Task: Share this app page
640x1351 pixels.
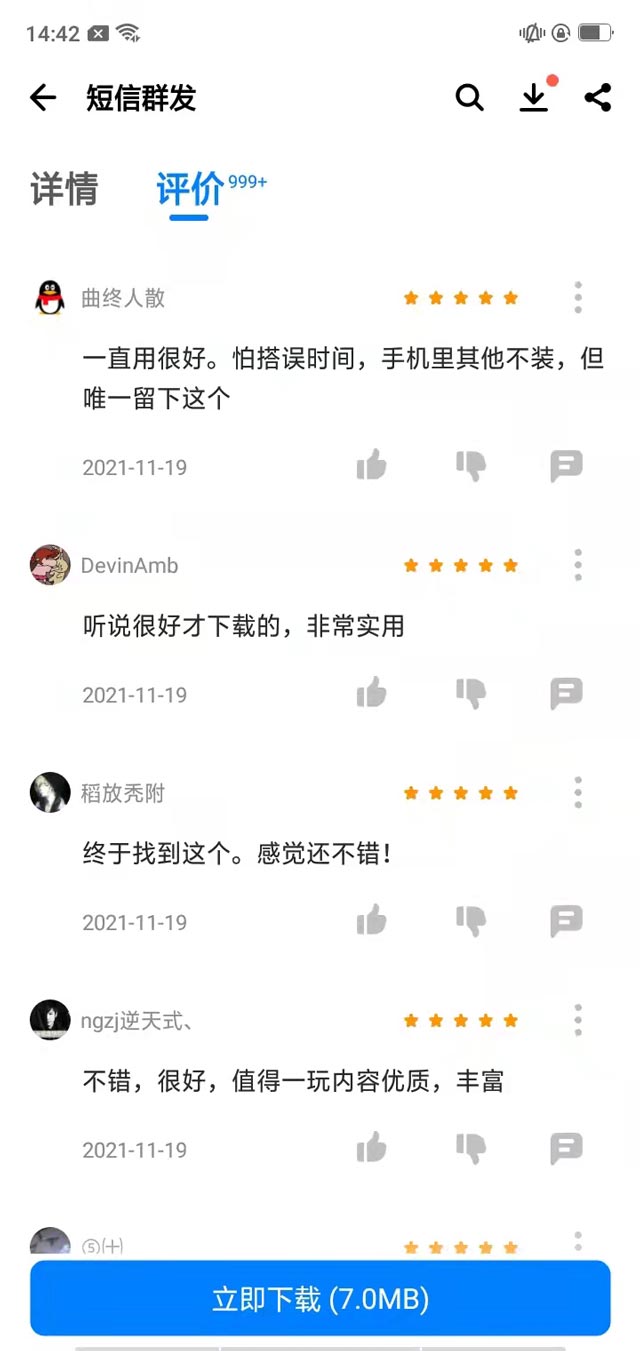Action: pyautogui.click(x=598, y=97)
